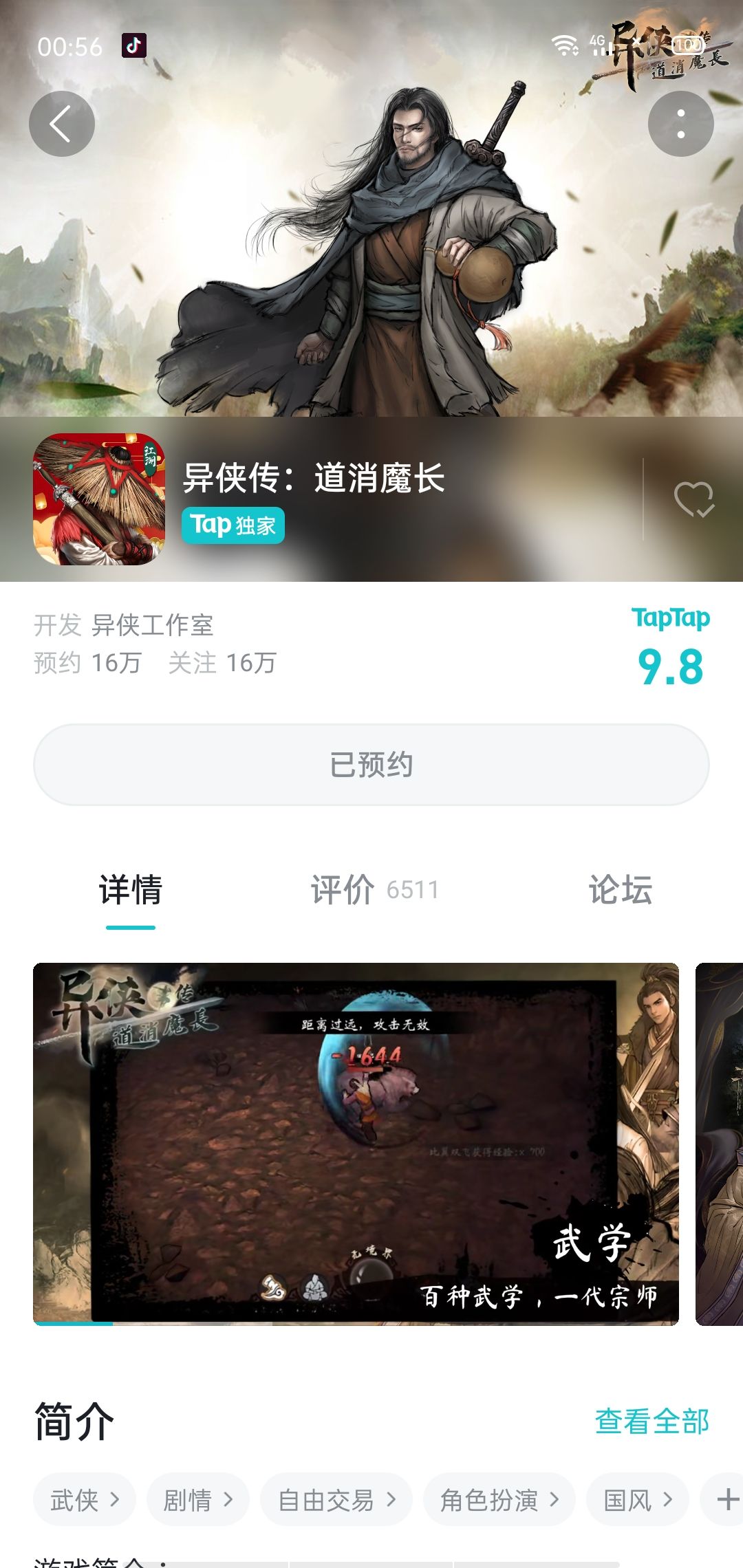Open 查看全部 for the introduction

[652, 1422]
